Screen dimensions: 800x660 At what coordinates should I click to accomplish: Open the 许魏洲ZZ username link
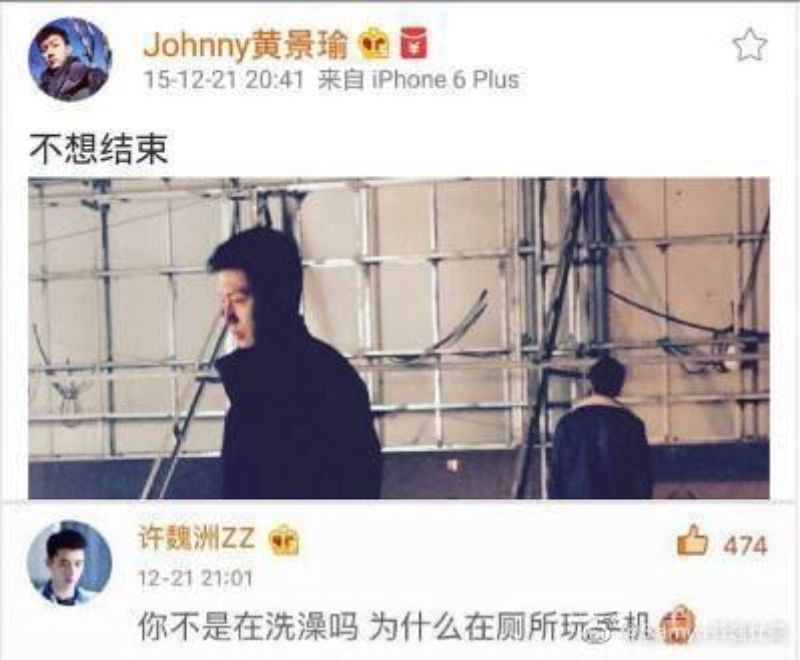[196, 539]
